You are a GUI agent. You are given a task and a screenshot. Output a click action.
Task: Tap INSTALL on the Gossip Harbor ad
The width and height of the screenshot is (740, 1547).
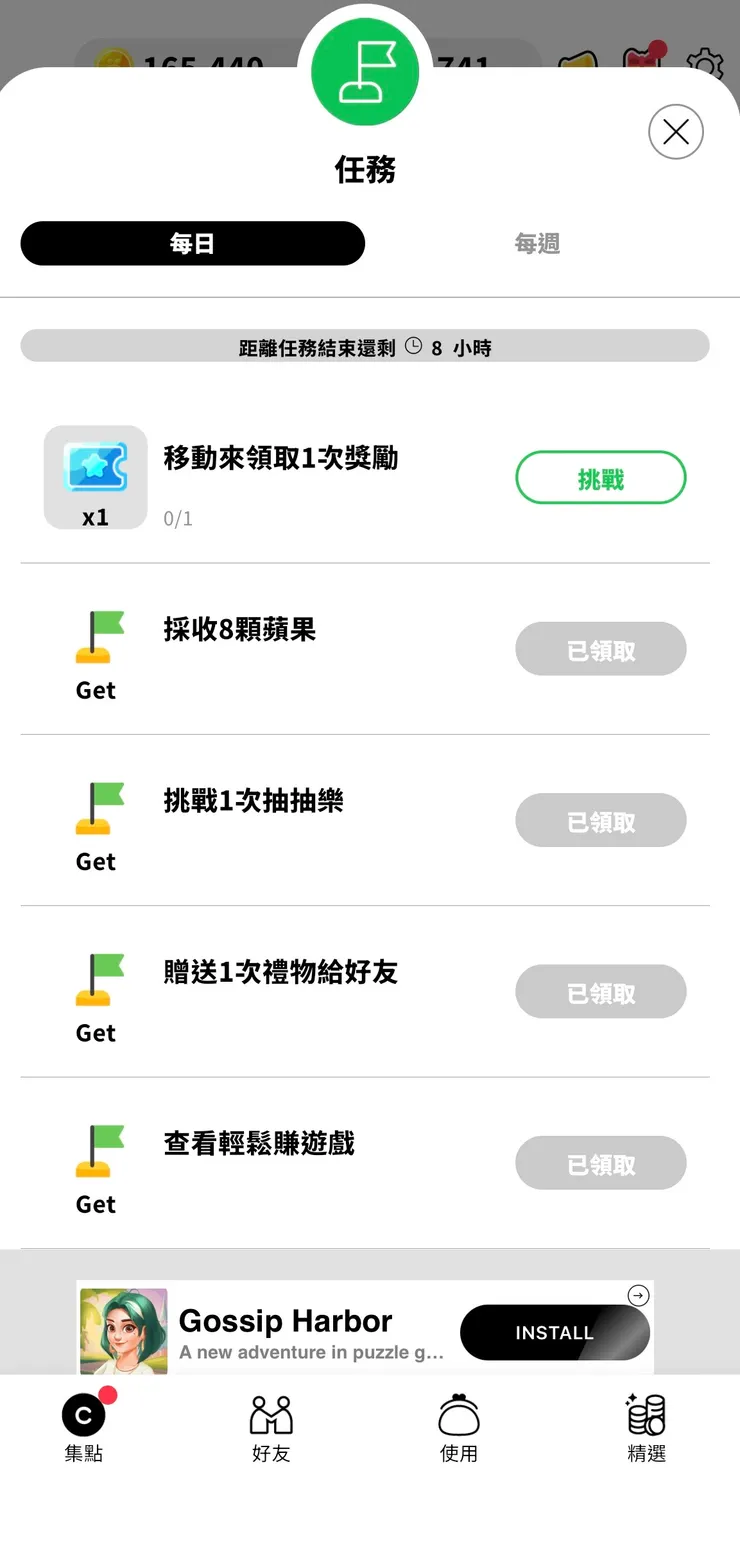pos(554,1332)
